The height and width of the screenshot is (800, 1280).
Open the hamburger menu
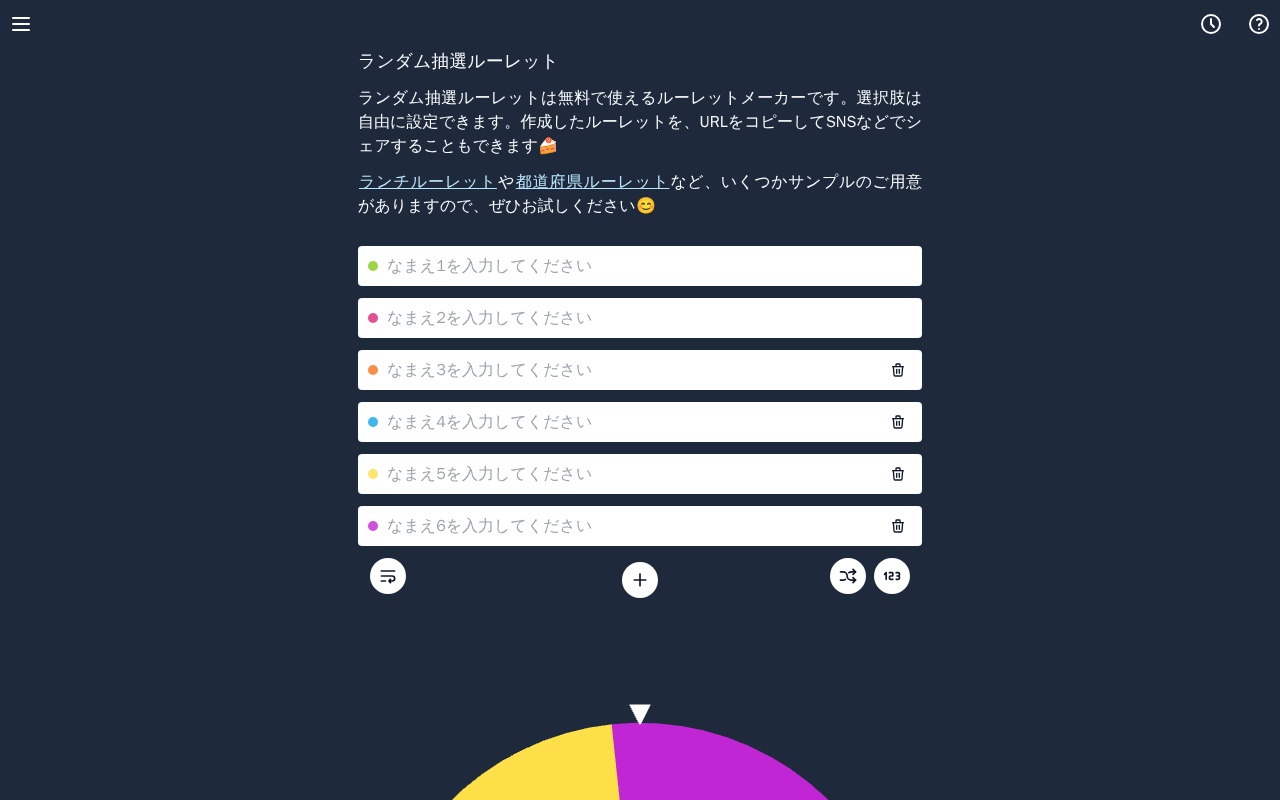click(21, 24)
